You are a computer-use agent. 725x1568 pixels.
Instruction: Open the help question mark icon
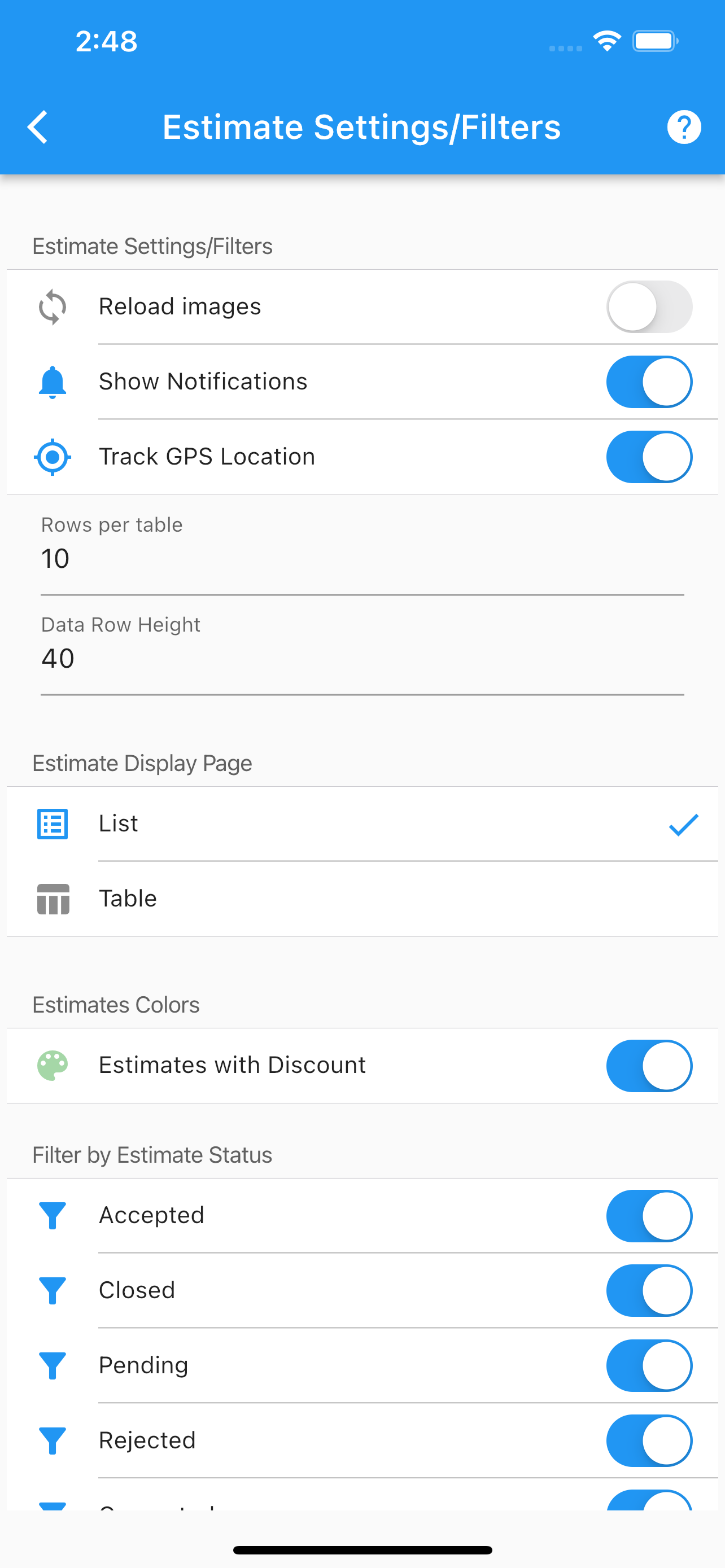(684, 127)
